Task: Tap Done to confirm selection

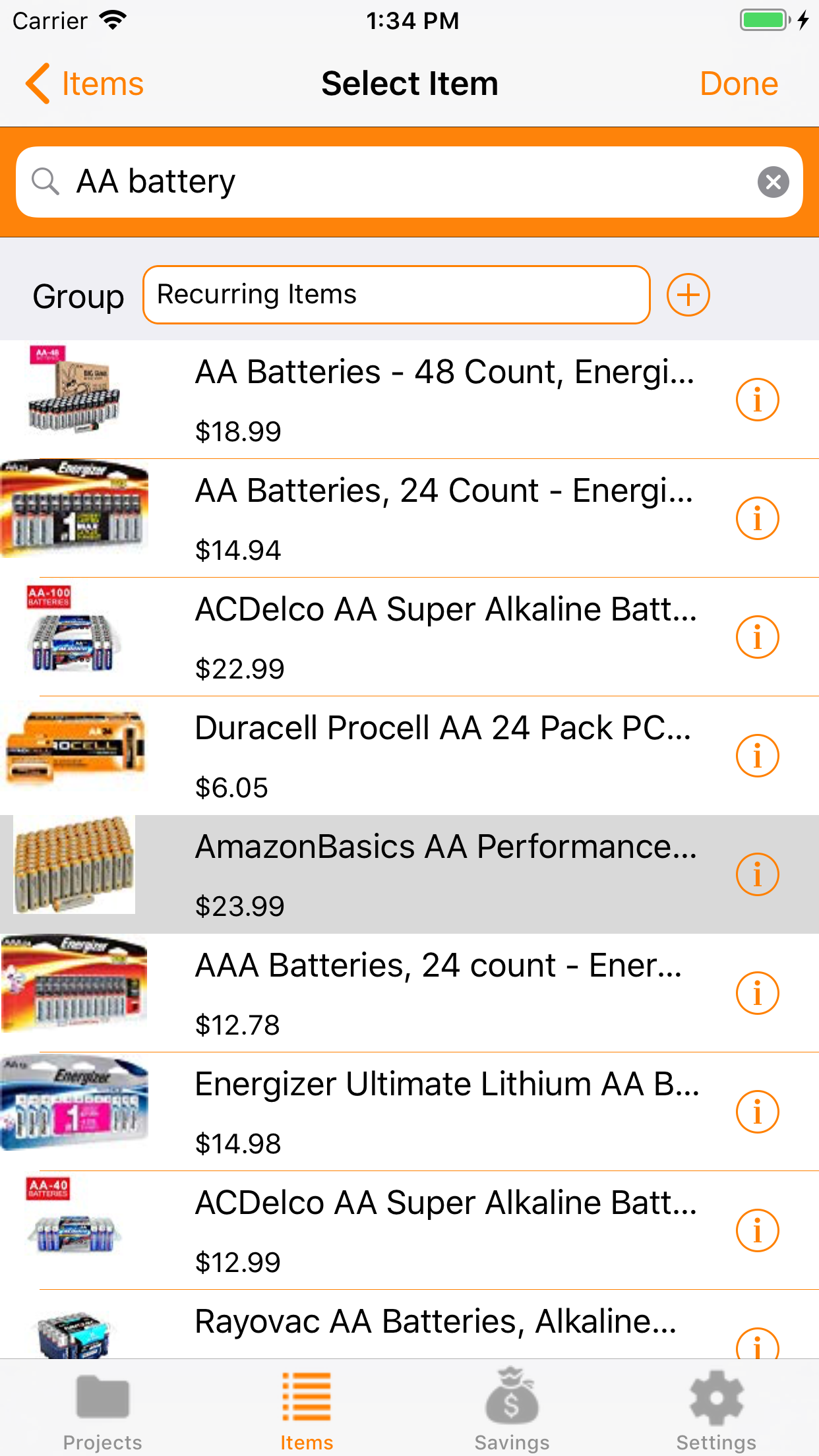Action: click(738, 84)
